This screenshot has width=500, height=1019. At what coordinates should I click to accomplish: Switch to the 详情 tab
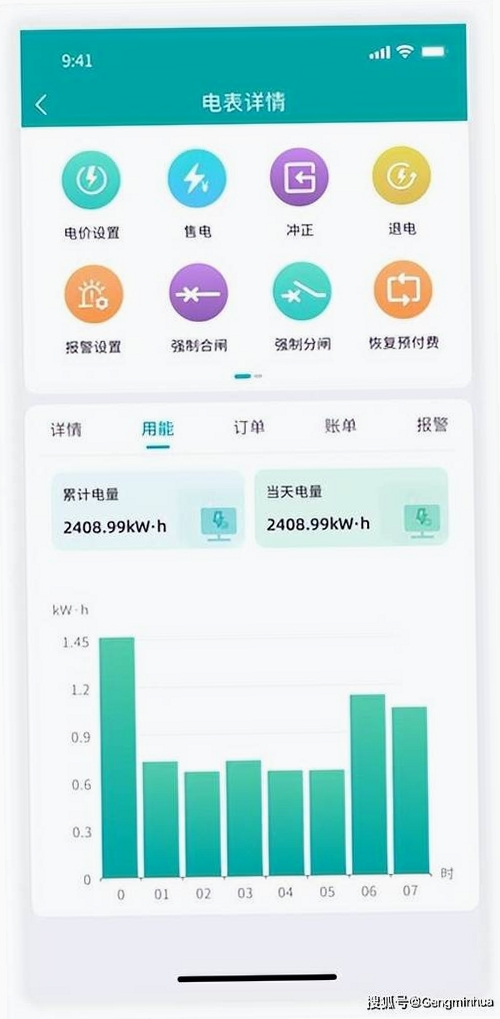click(x=66, y=430)
